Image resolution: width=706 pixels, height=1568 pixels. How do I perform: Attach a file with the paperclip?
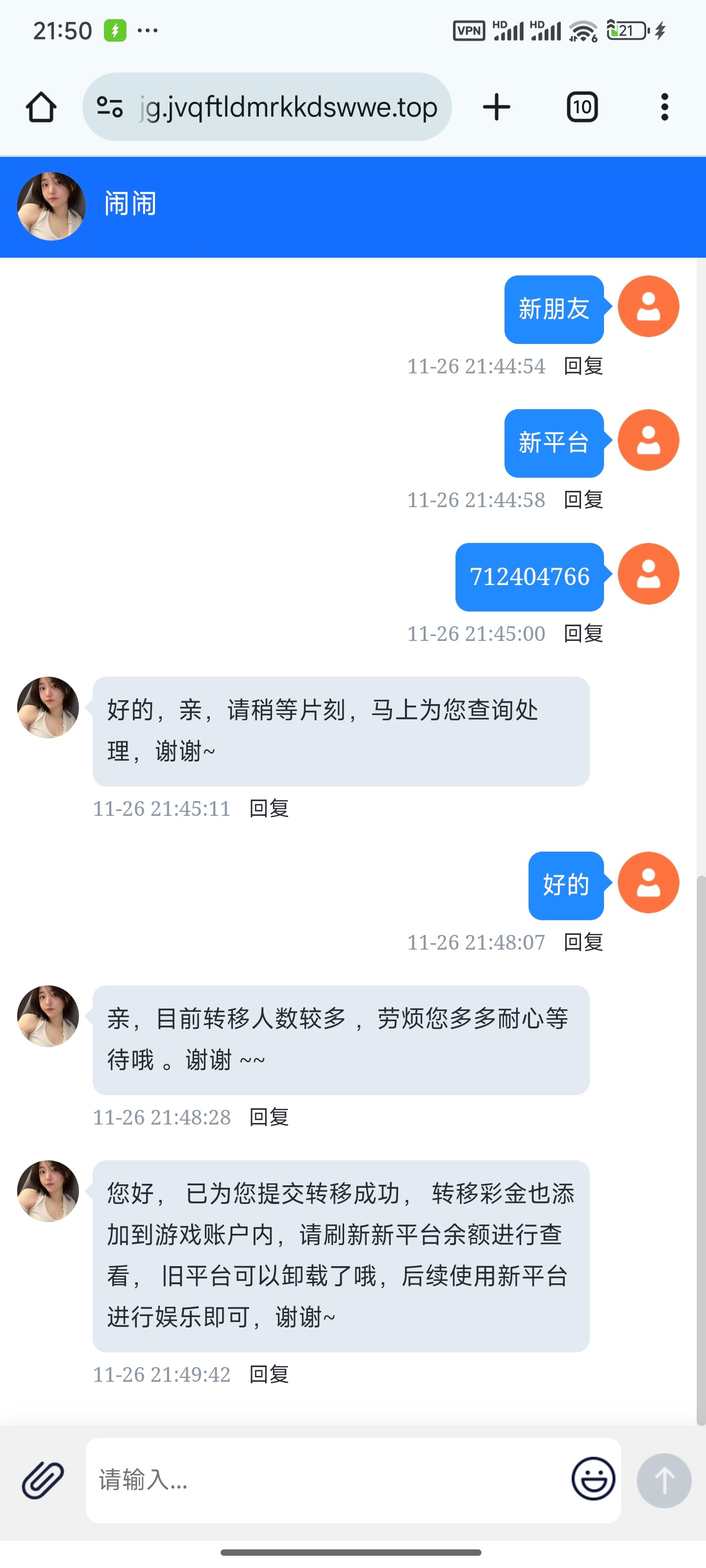43,1480
